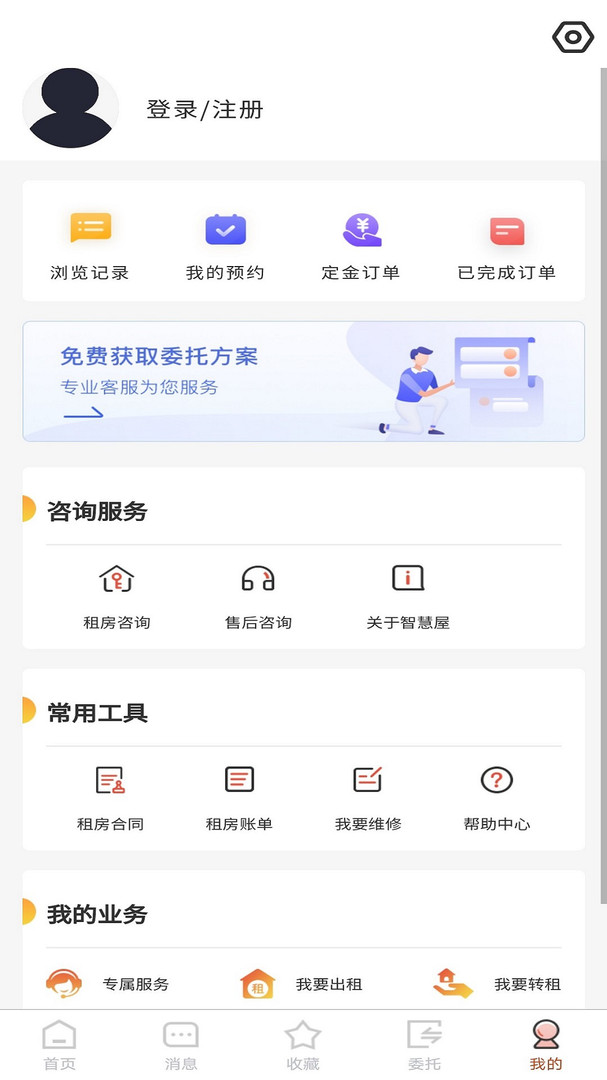Open the settings hexagon icon
607x1080 pixels.
pyautogui.click(x=573, y=38)
